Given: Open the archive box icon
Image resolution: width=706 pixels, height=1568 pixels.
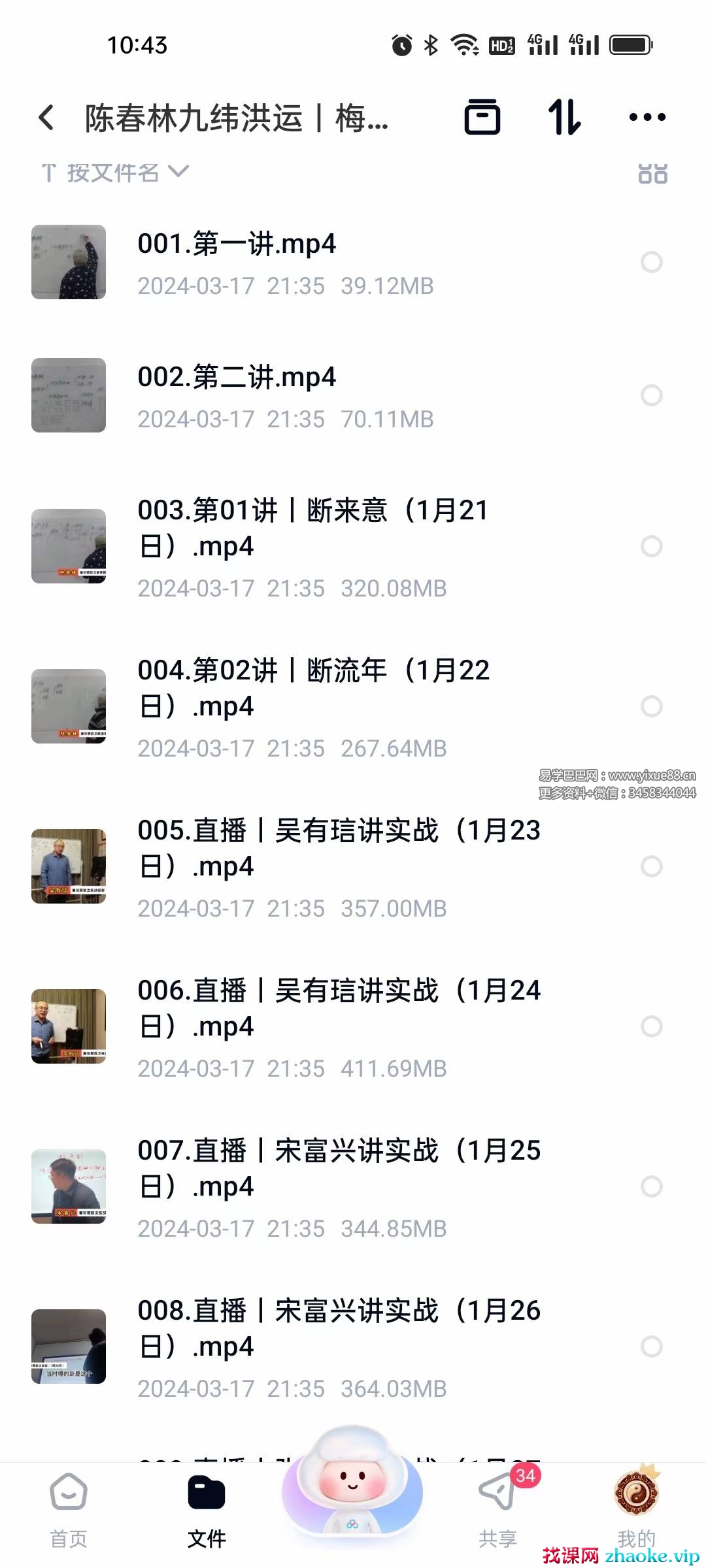Looking at the screenshot, I should pyautogui.click(x=482, y=118).
